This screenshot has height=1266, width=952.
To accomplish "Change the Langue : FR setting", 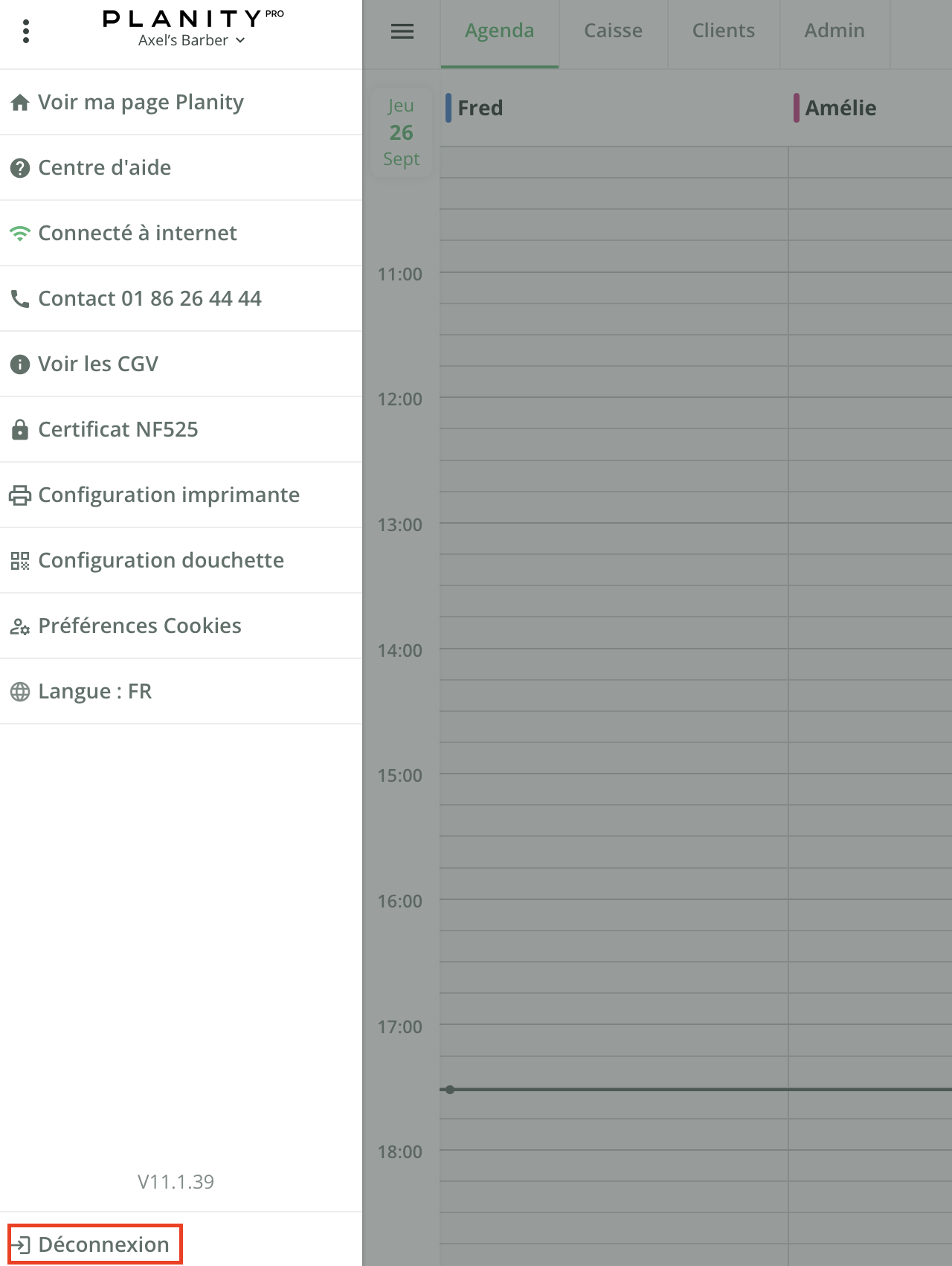I will pyautogui.click(x=94, y=692).
